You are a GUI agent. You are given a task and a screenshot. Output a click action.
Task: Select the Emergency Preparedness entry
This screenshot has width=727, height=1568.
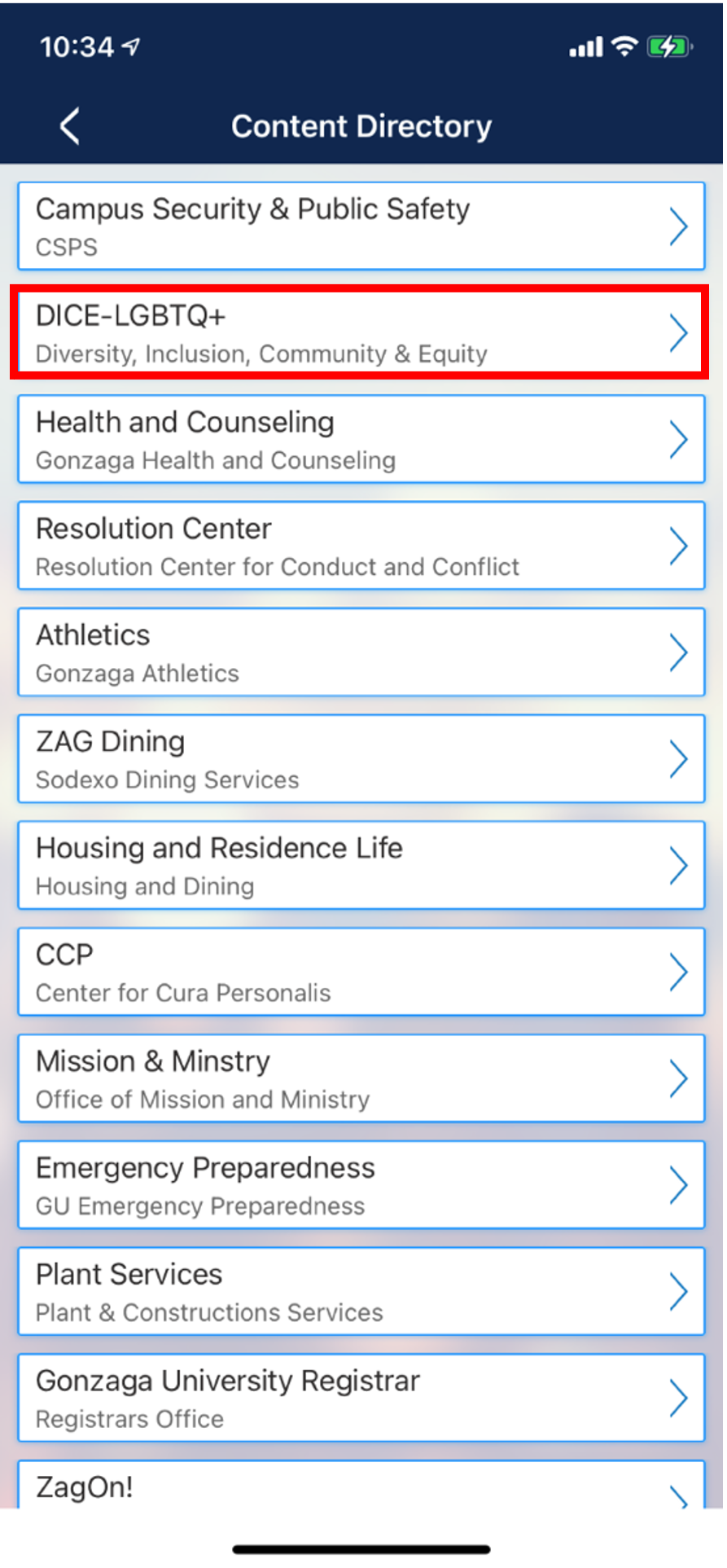[x=362, y=1184]
